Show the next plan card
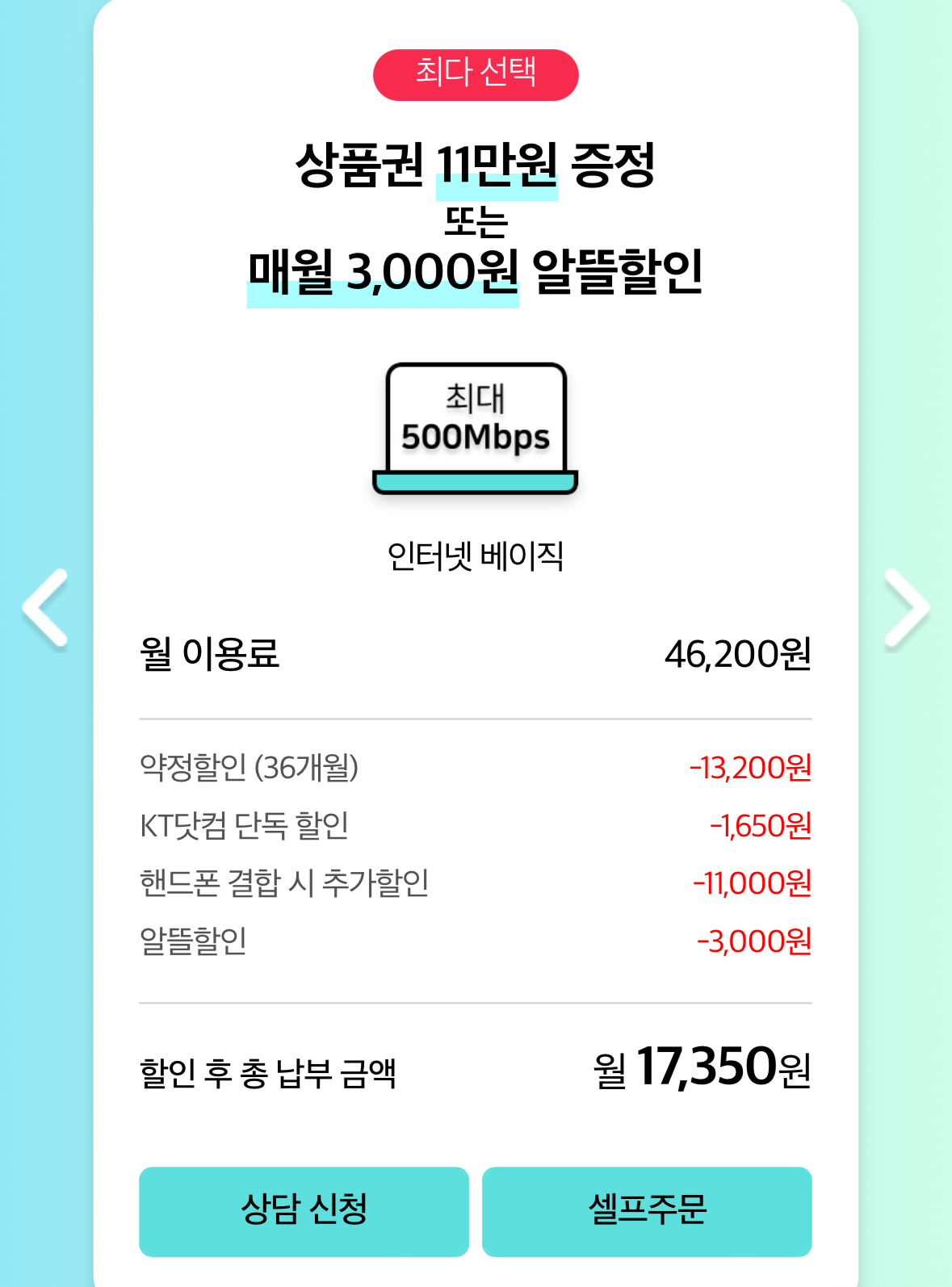 point(906,608)
